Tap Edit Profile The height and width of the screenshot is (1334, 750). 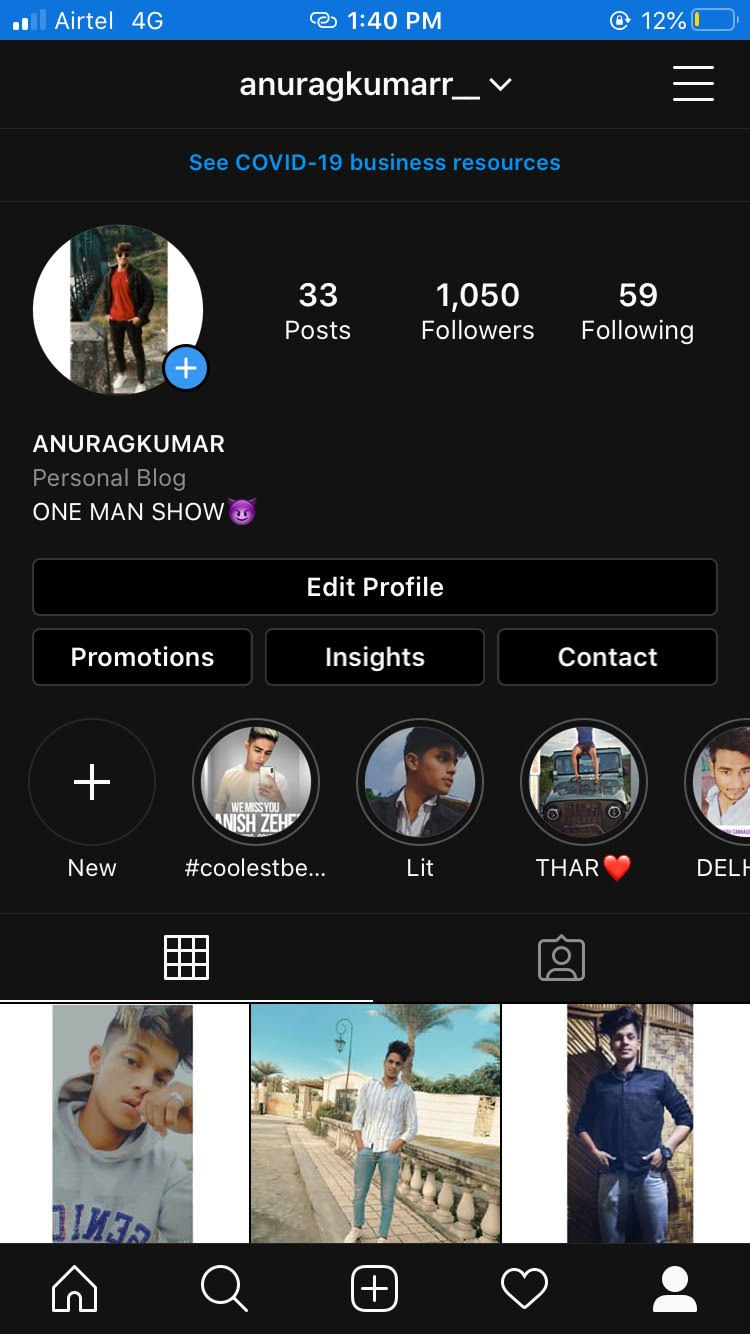[375, 587]
